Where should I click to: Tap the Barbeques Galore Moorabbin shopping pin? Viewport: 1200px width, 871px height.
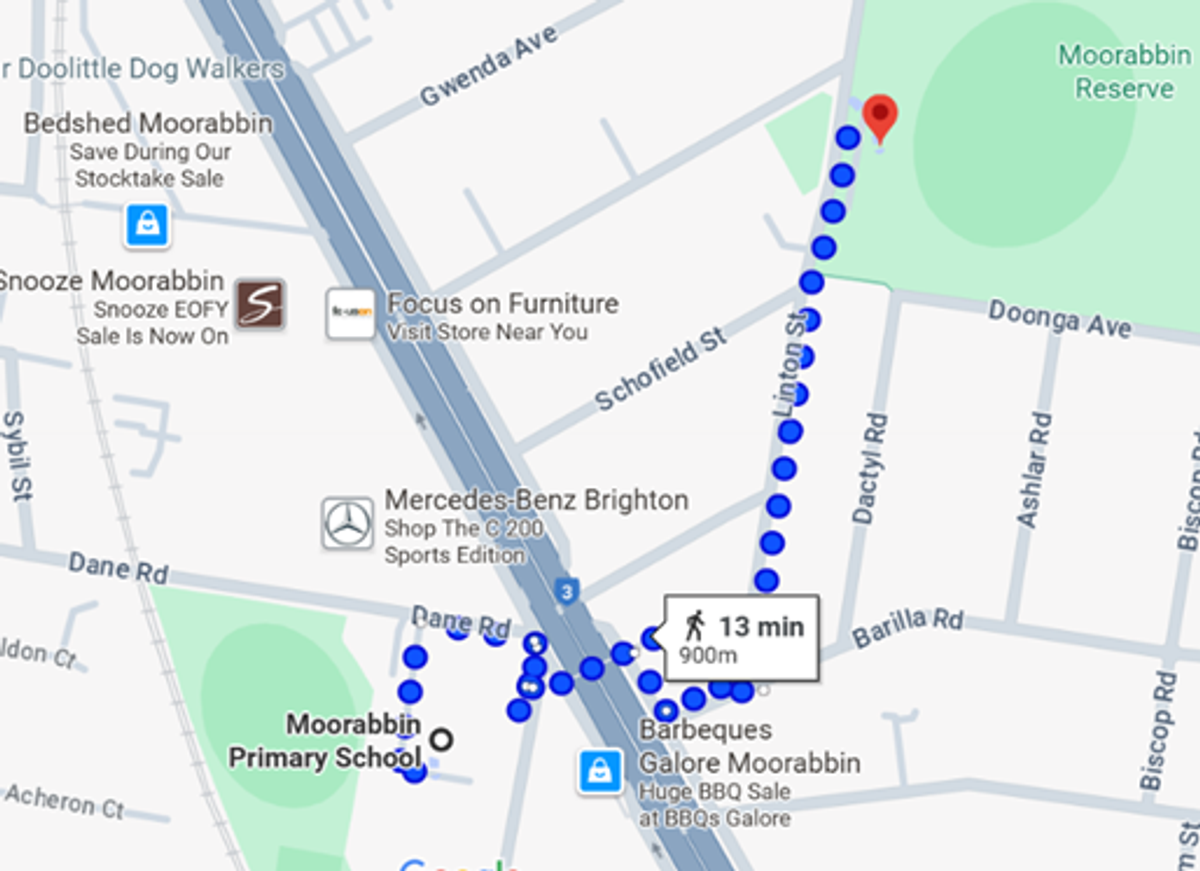tap(601, 771)
